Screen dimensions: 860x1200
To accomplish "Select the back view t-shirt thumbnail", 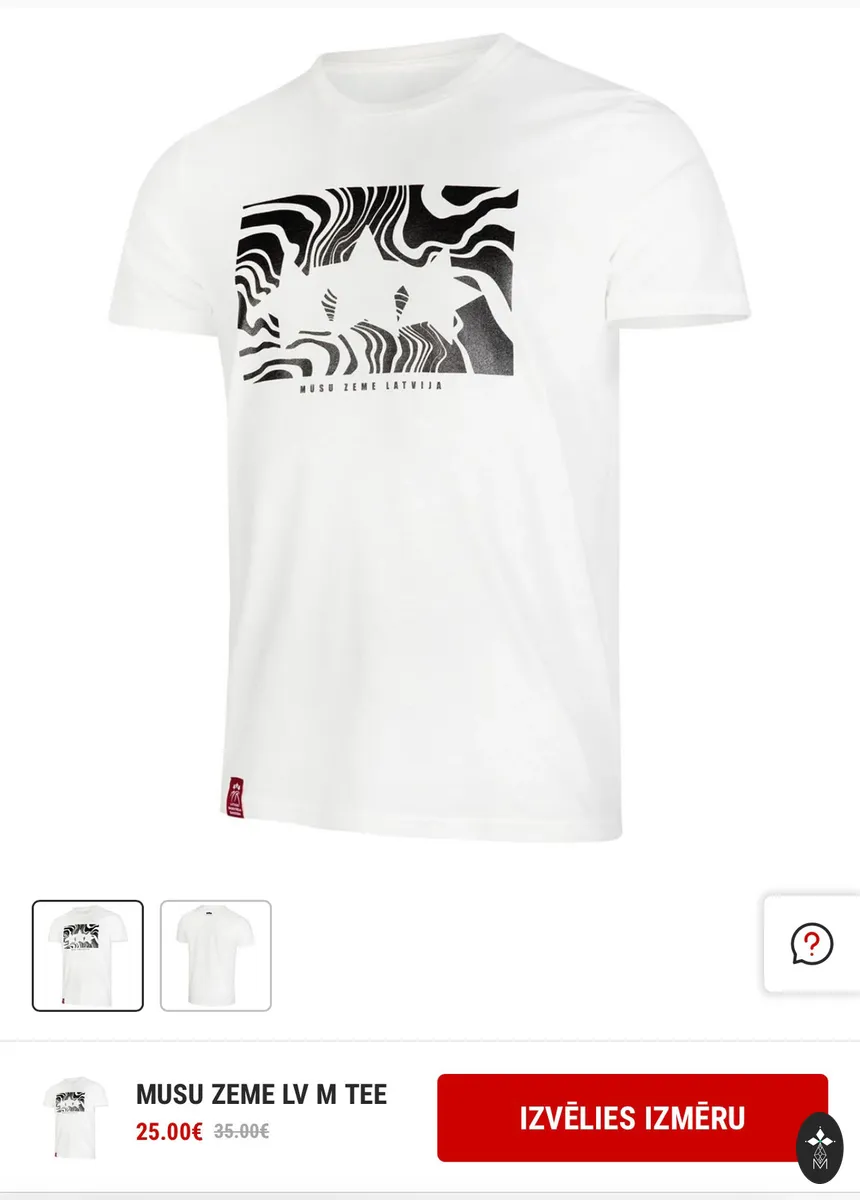I will point(216,956).
